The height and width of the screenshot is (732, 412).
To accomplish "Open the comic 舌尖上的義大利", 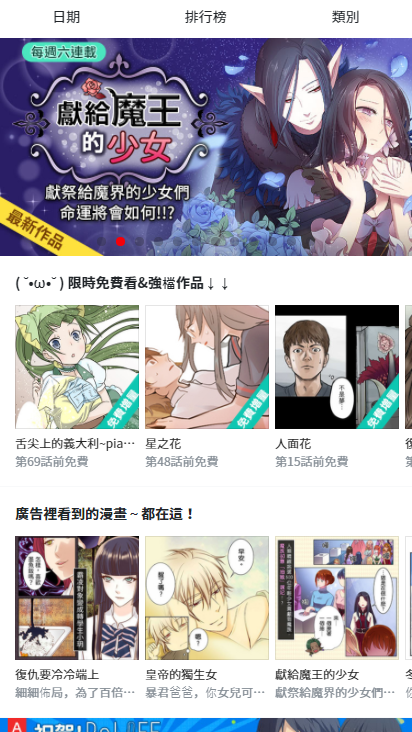I will pyautogui.click(x=77, y=387).
